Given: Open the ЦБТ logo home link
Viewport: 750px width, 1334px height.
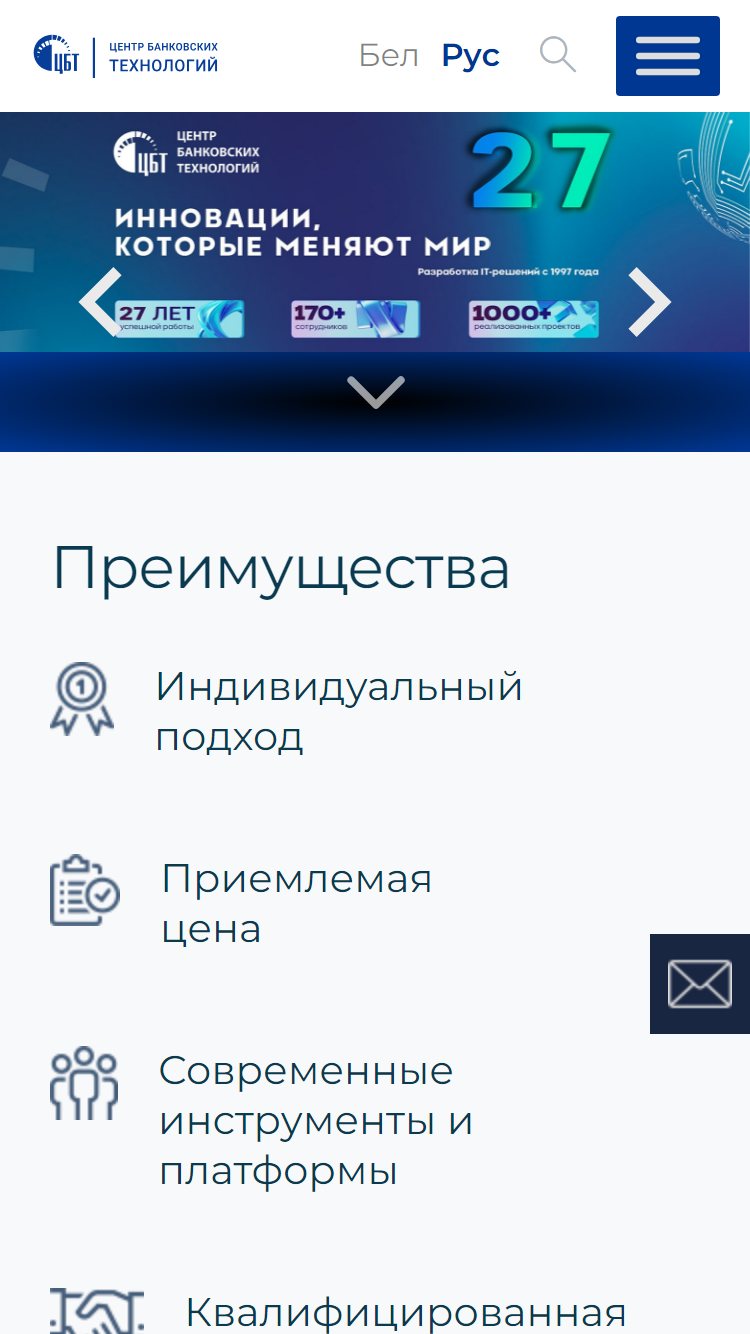Looking at the screenshot, I should pyautogui.click(x=126, y=56).
